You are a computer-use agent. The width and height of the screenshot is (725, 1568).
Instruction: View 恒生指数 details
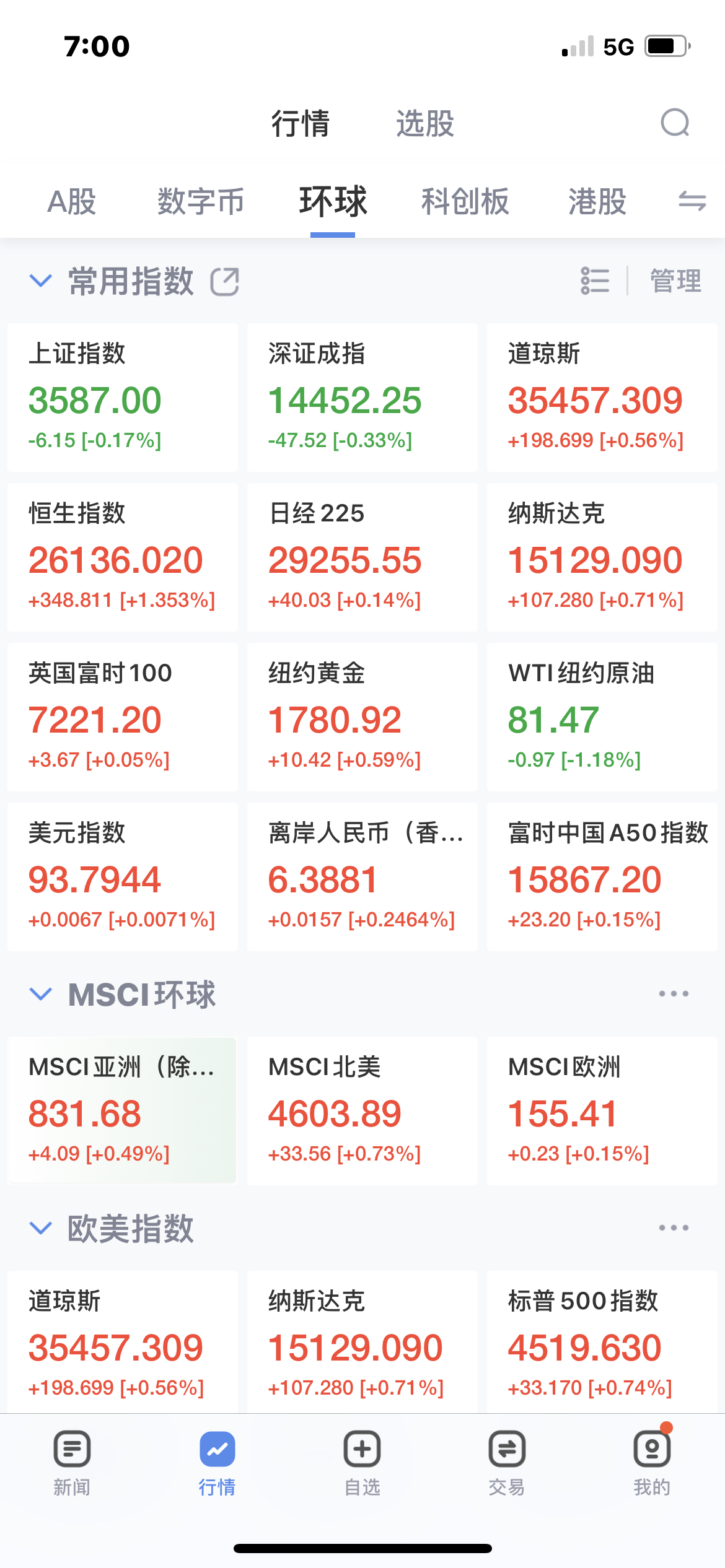pos(123,557)
